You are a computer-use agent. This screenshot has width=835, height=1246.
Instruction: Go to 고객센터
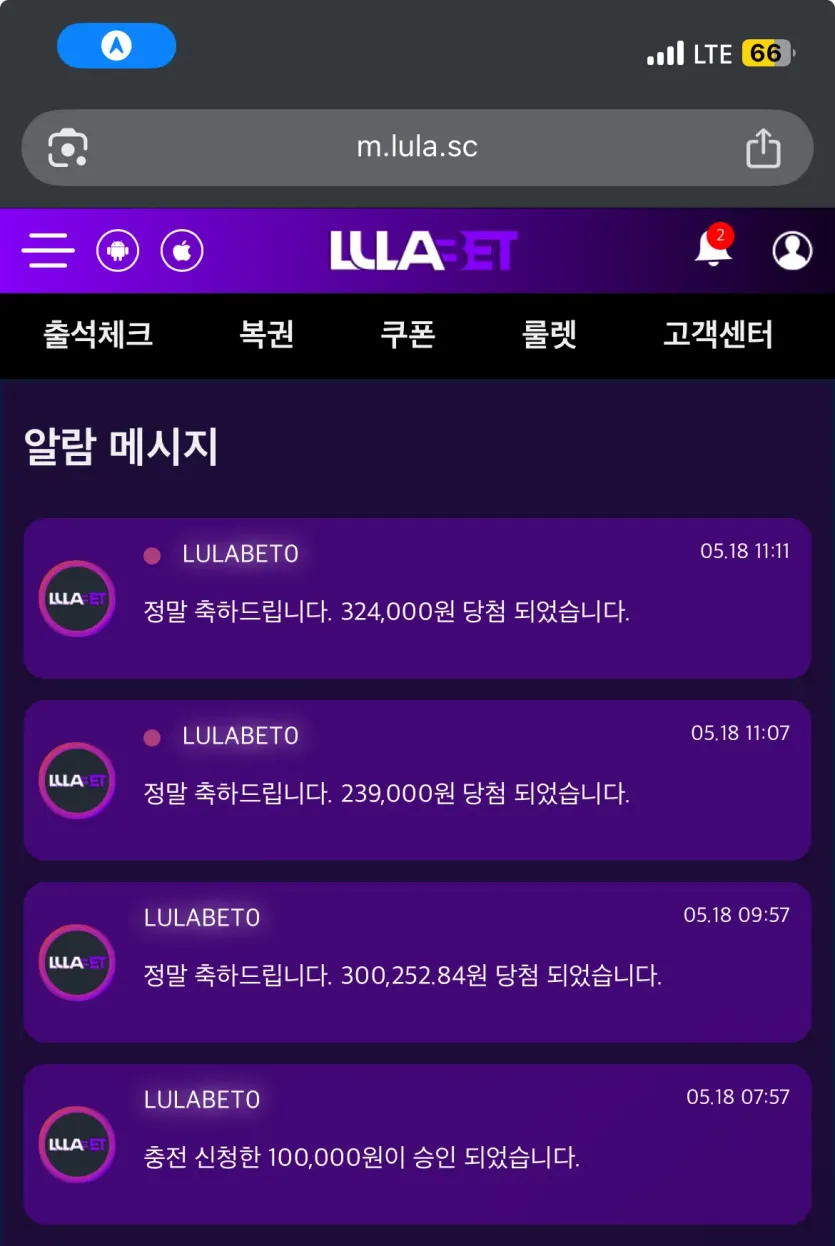(x=718, y=335)
